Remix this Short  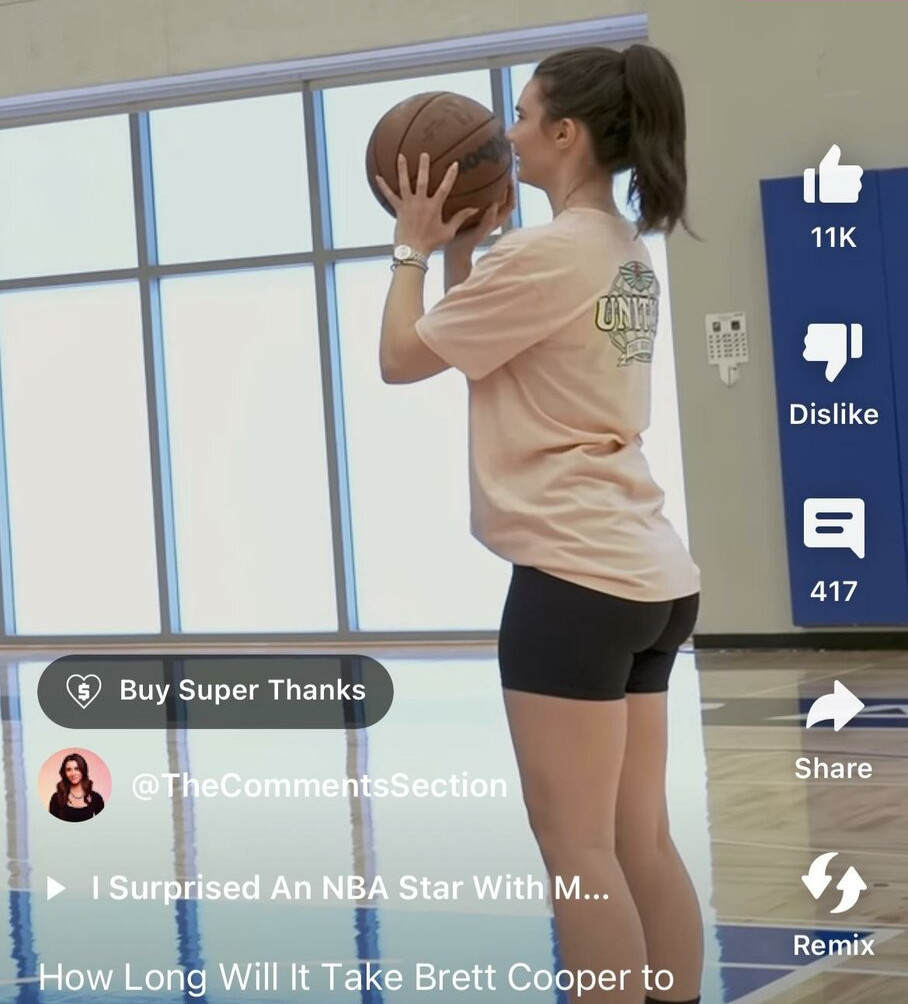tap(833, 883)
